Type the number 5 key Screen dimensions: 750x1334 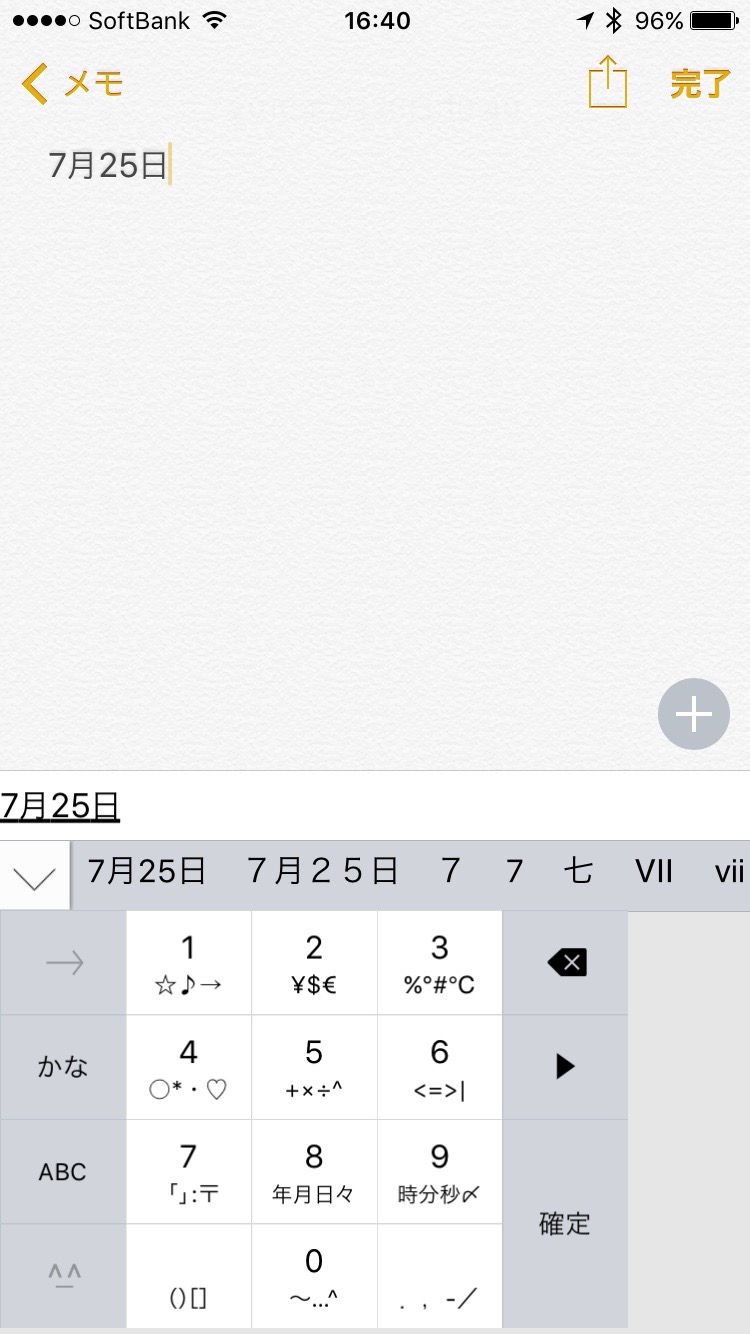(314, 1067)
